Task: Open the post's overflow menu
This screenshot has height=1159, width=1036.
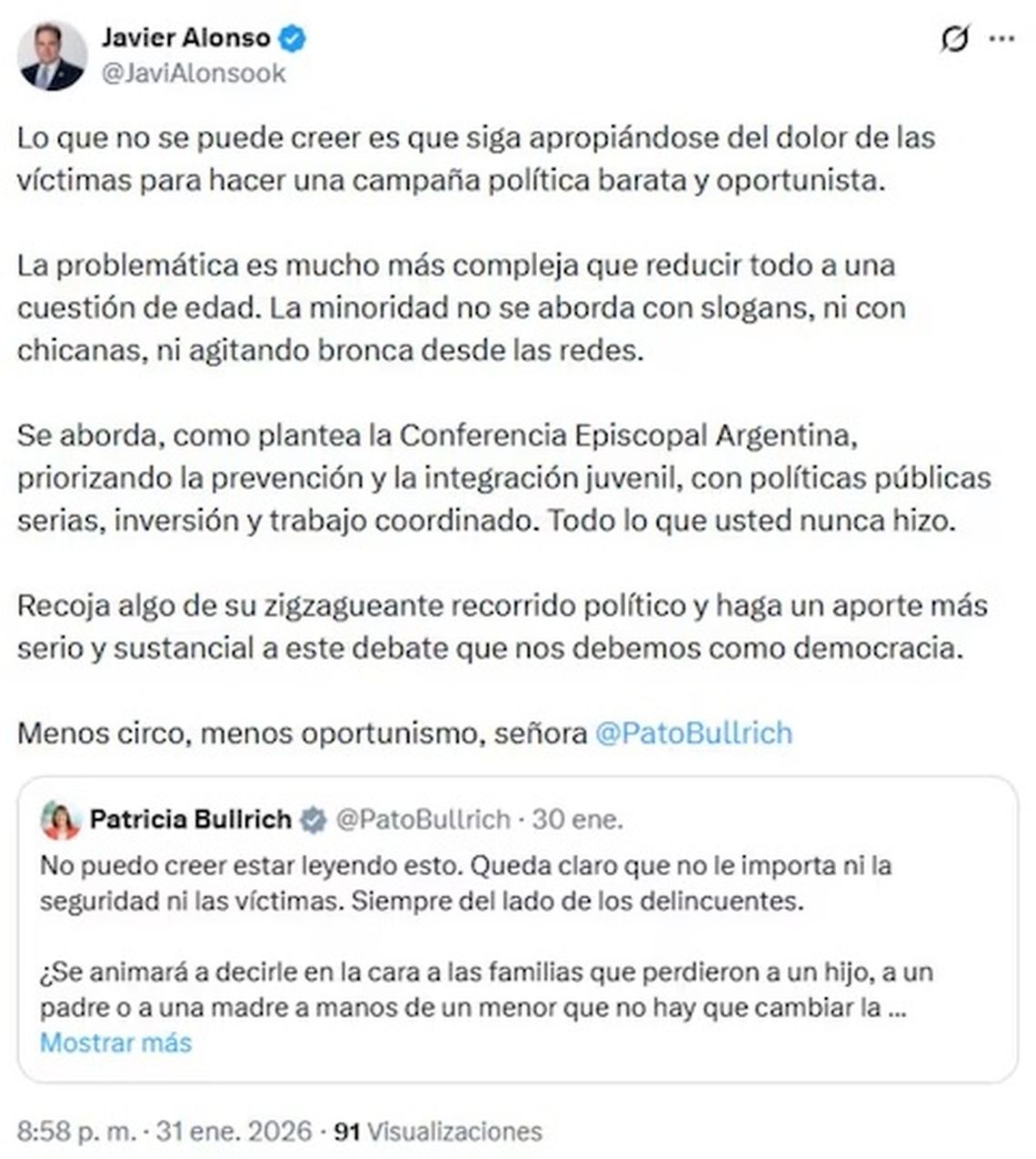Action: [x=1001, y=39]
